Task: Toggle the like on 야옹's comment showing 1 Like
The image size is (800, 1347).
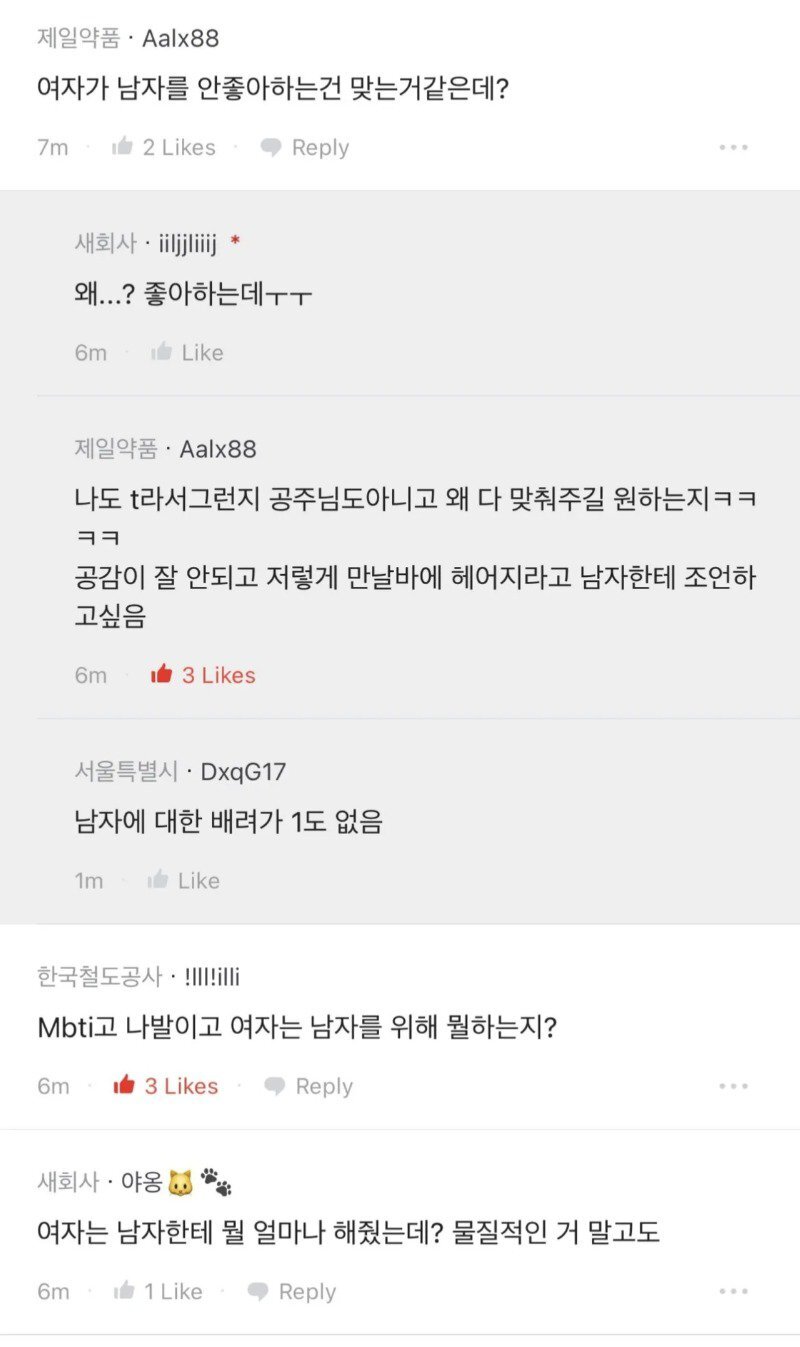Action: click(x=125, y=1290)
